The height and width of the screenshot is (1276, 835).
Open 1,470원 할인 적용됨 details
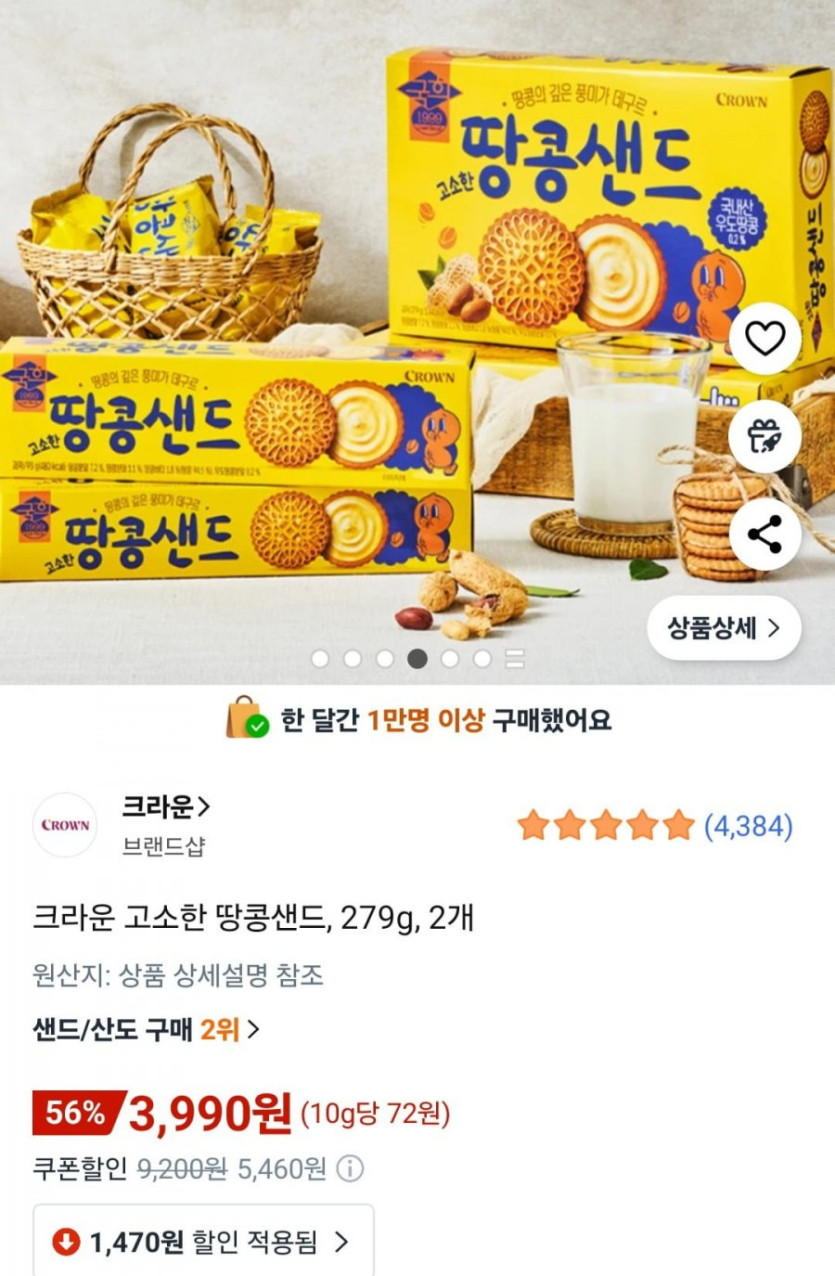(204, 1243)
